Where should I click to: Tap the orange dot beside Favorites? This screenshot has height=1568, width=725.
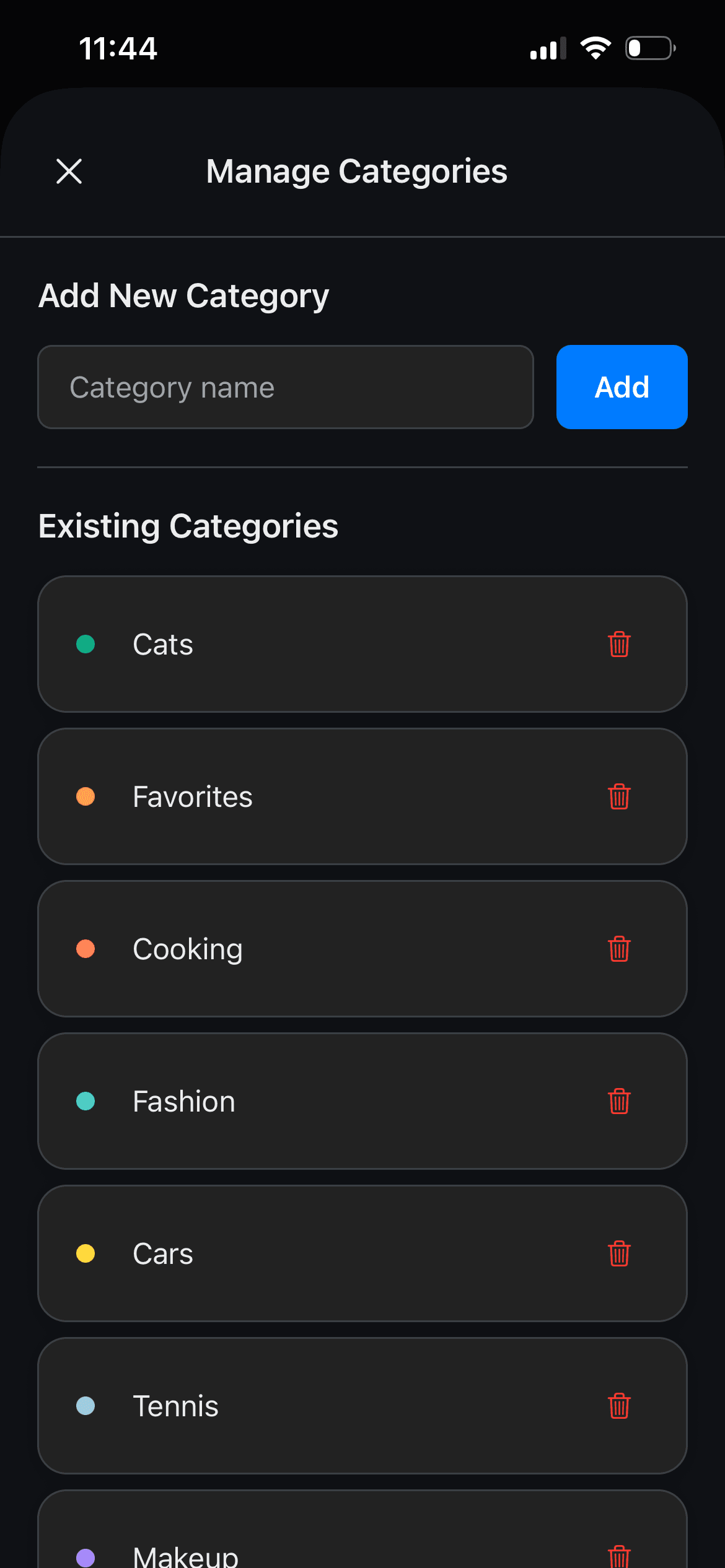coord(86,798)
